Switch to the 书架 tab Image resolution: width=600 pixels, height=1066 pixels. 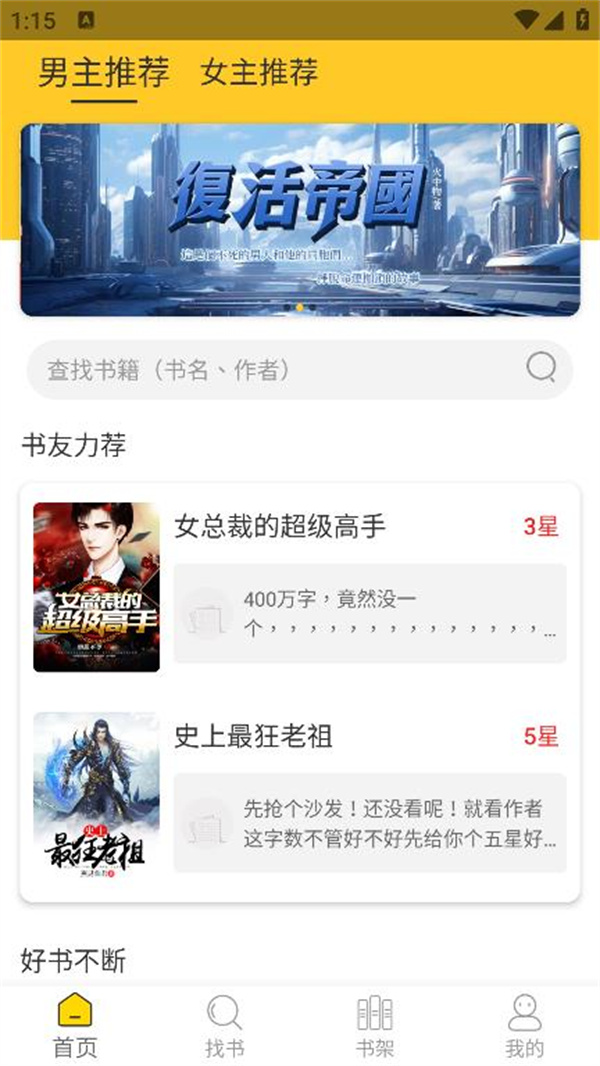tap(375, 1025)
